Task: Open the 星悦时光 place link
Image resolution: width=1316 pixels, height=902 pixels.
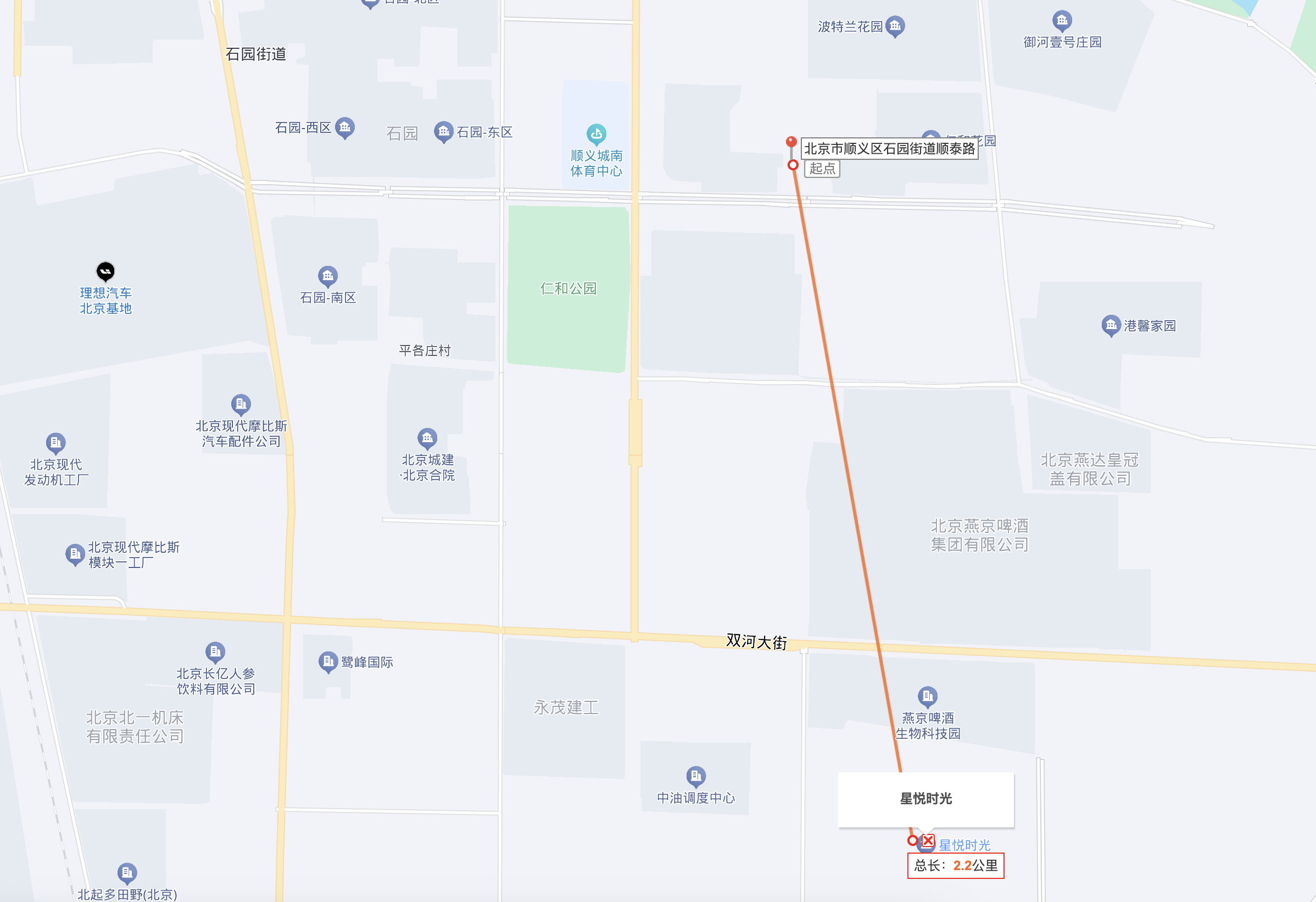Action: (x=964, y=845)
